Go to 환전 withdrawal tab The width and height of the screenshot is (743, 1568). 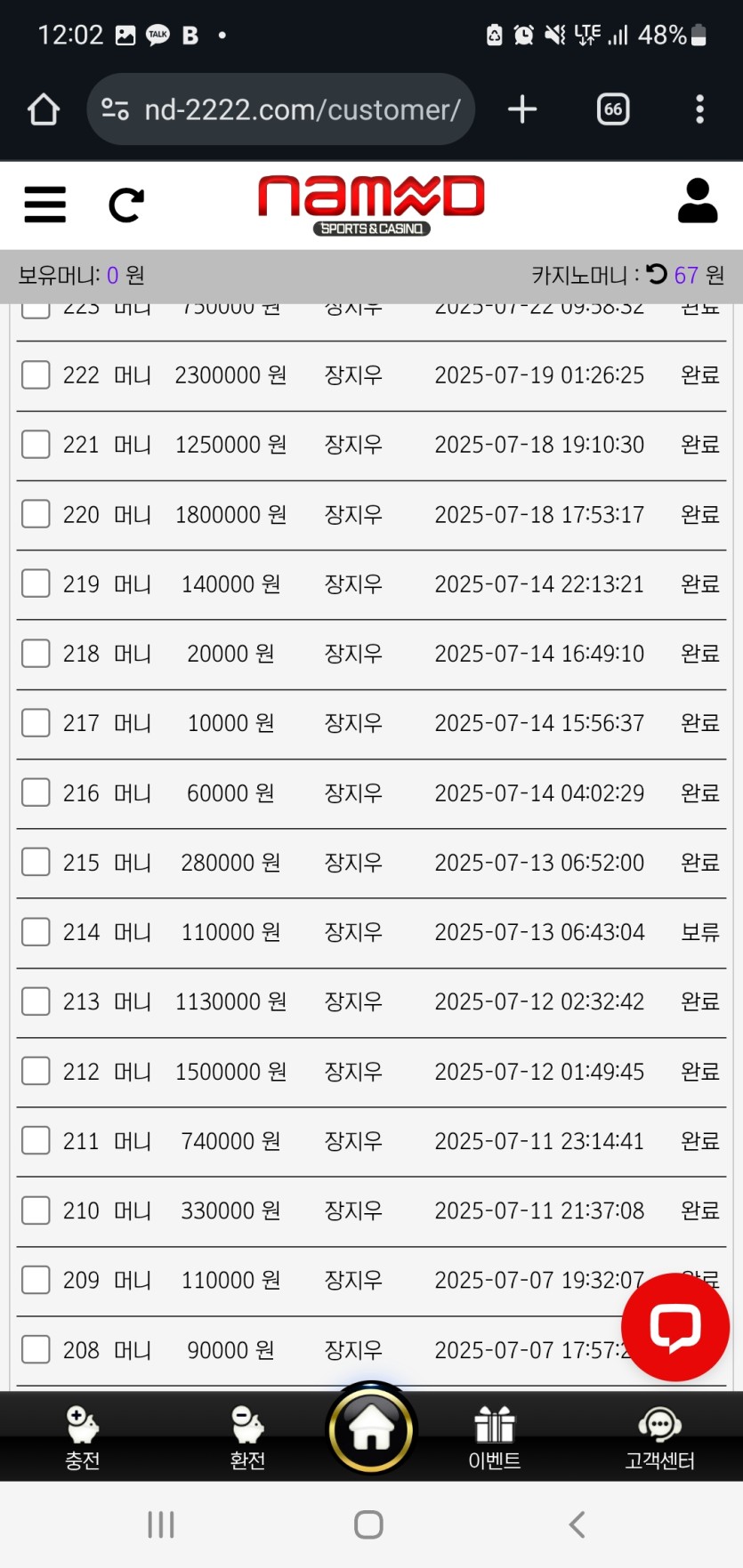[247, 1437]
